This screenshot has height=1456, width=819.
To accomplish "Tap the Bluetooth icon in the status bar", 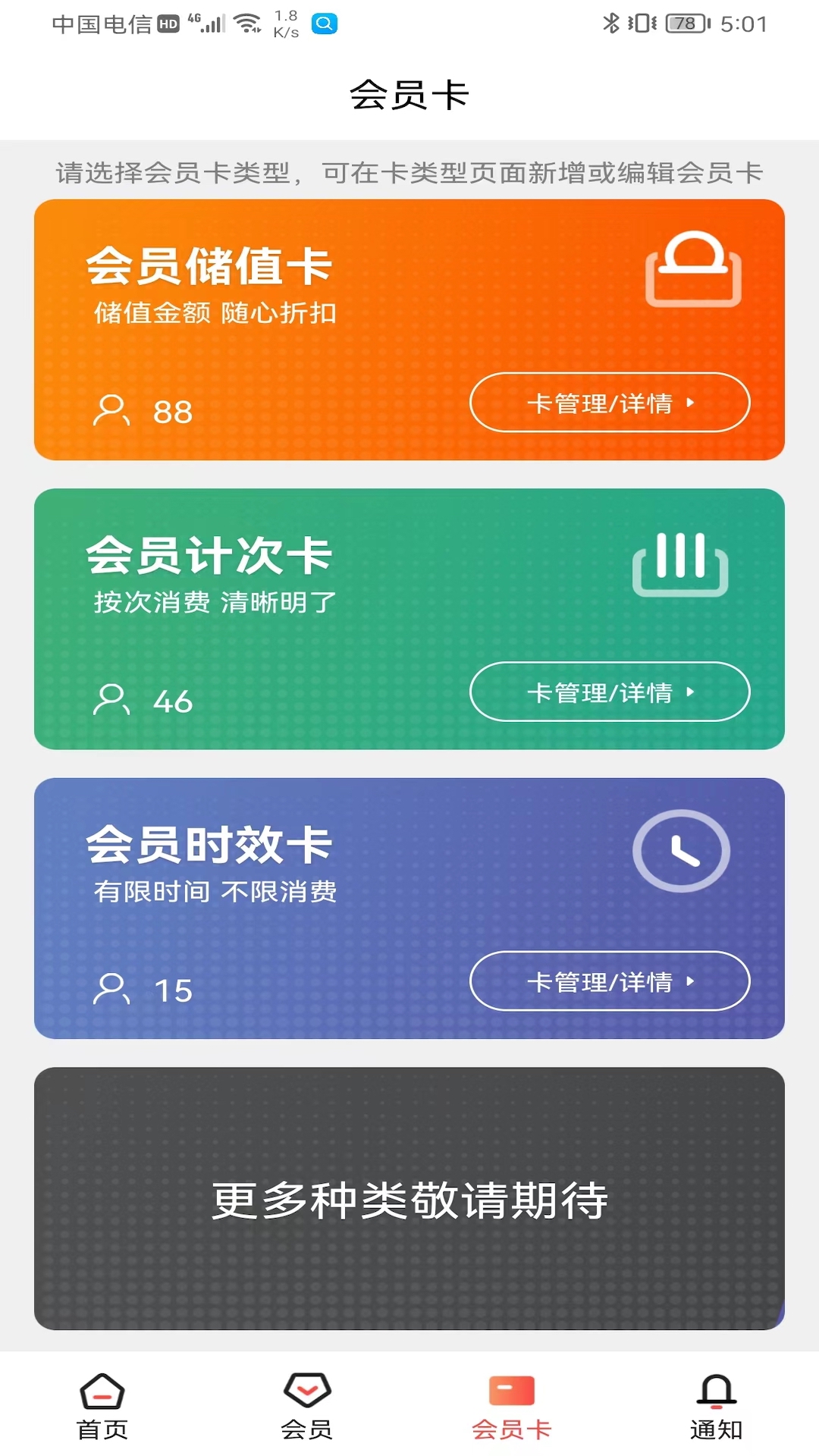I will coord(612,24).
